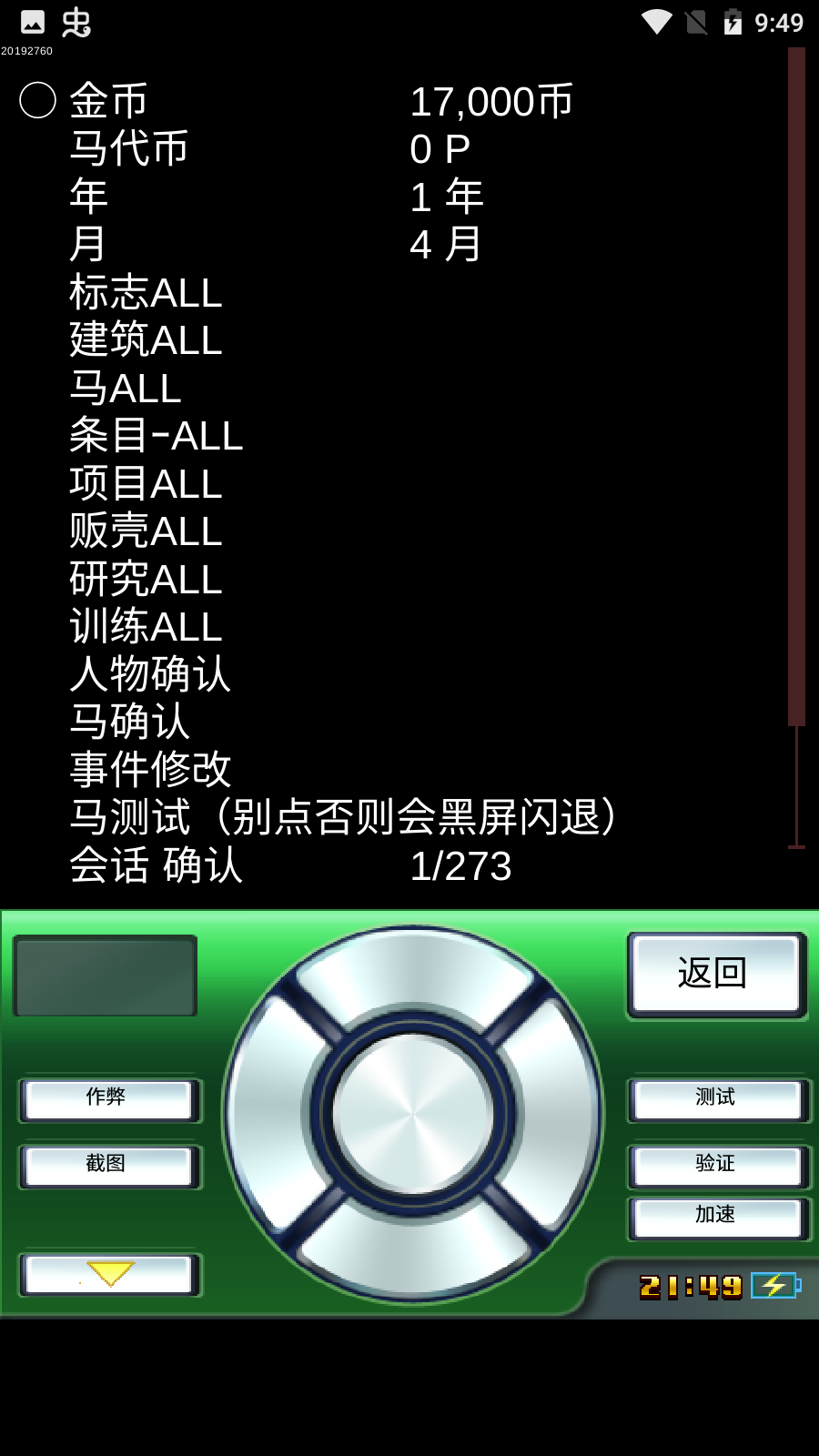Screen dimensions: 819x1456
Task: Open the 作弊 cheat button
Action: click(108, 1099)
